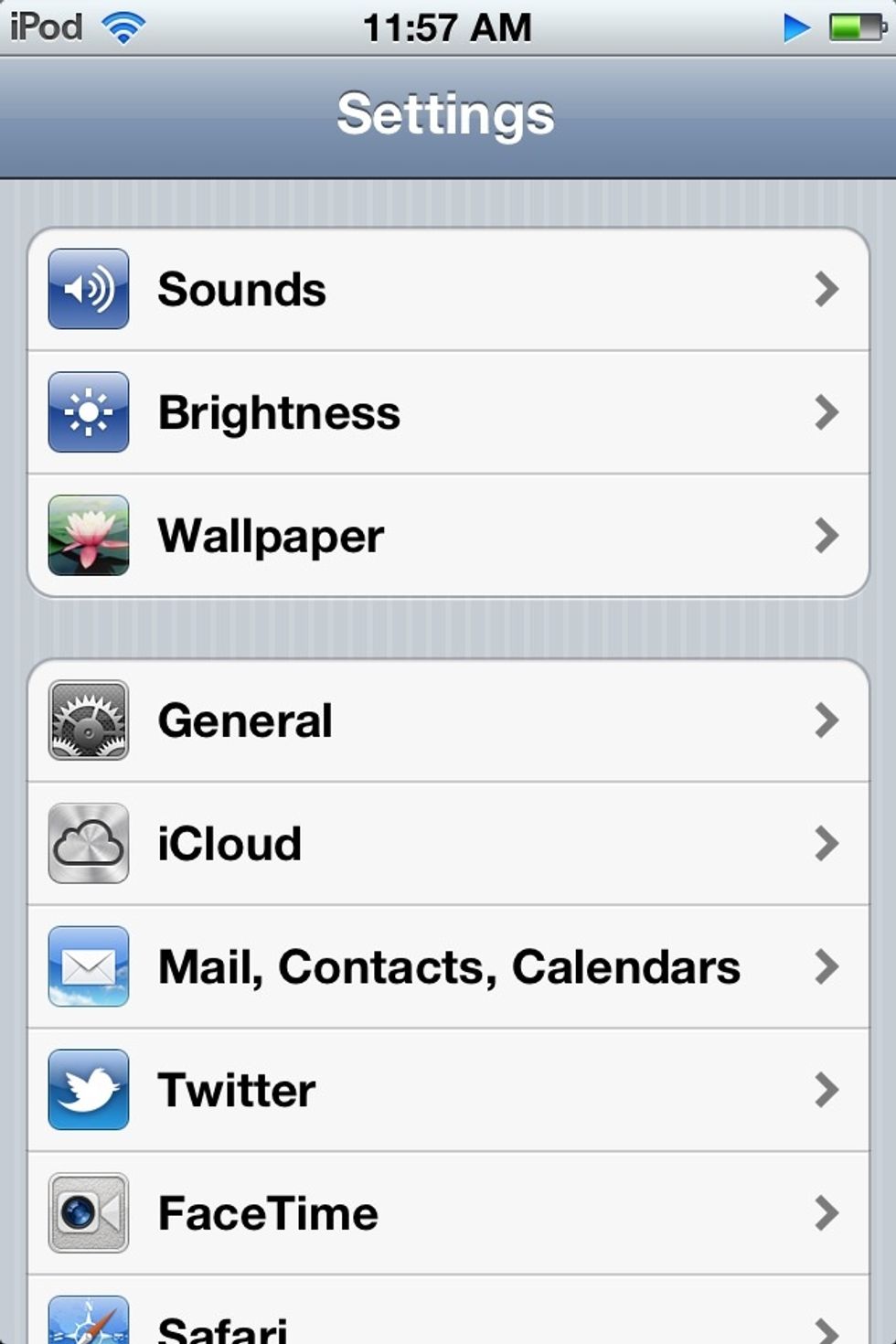Tap the General gears icon
Screen dimensions: 896x1344
[87, 720]
